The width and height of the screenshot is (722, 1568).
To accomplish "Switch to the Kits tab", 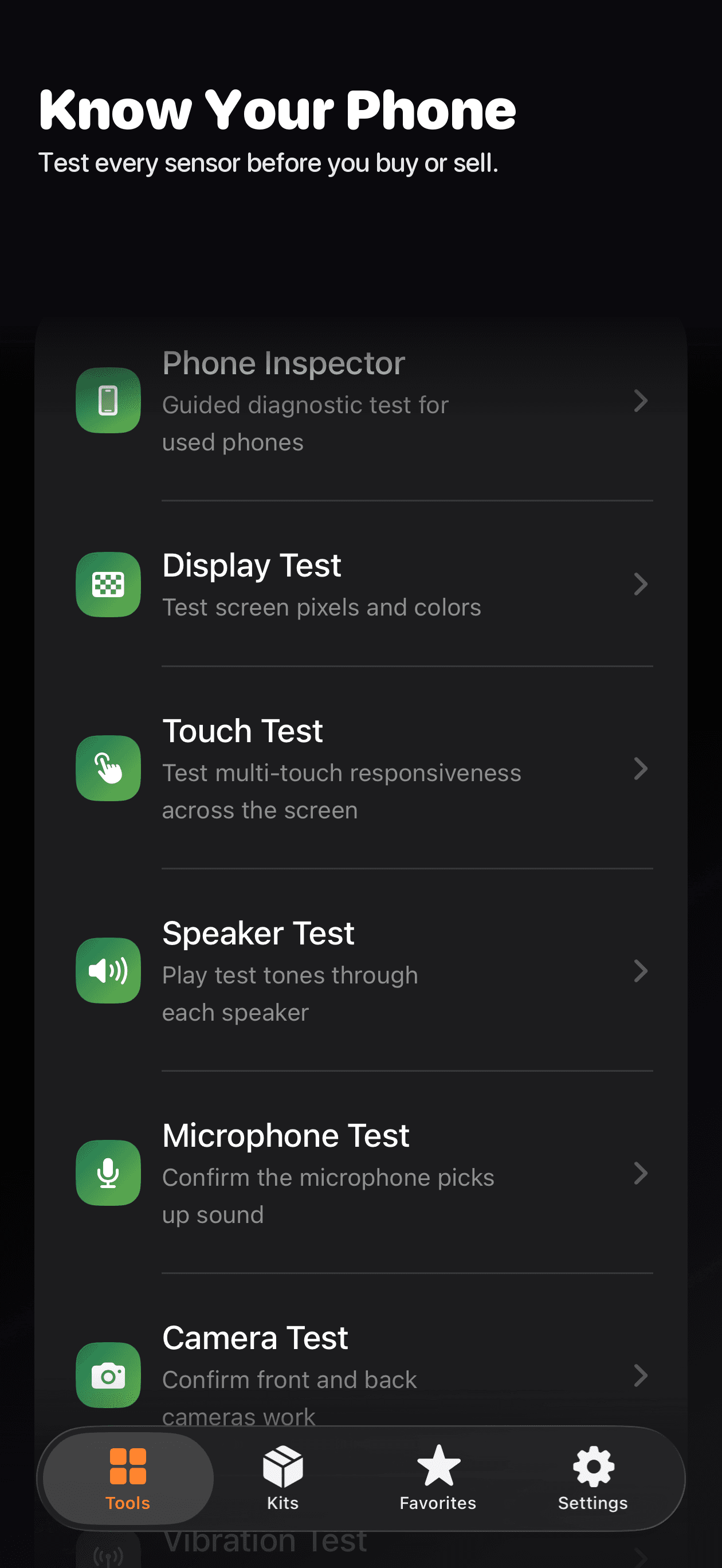I will coord(283,1478).
